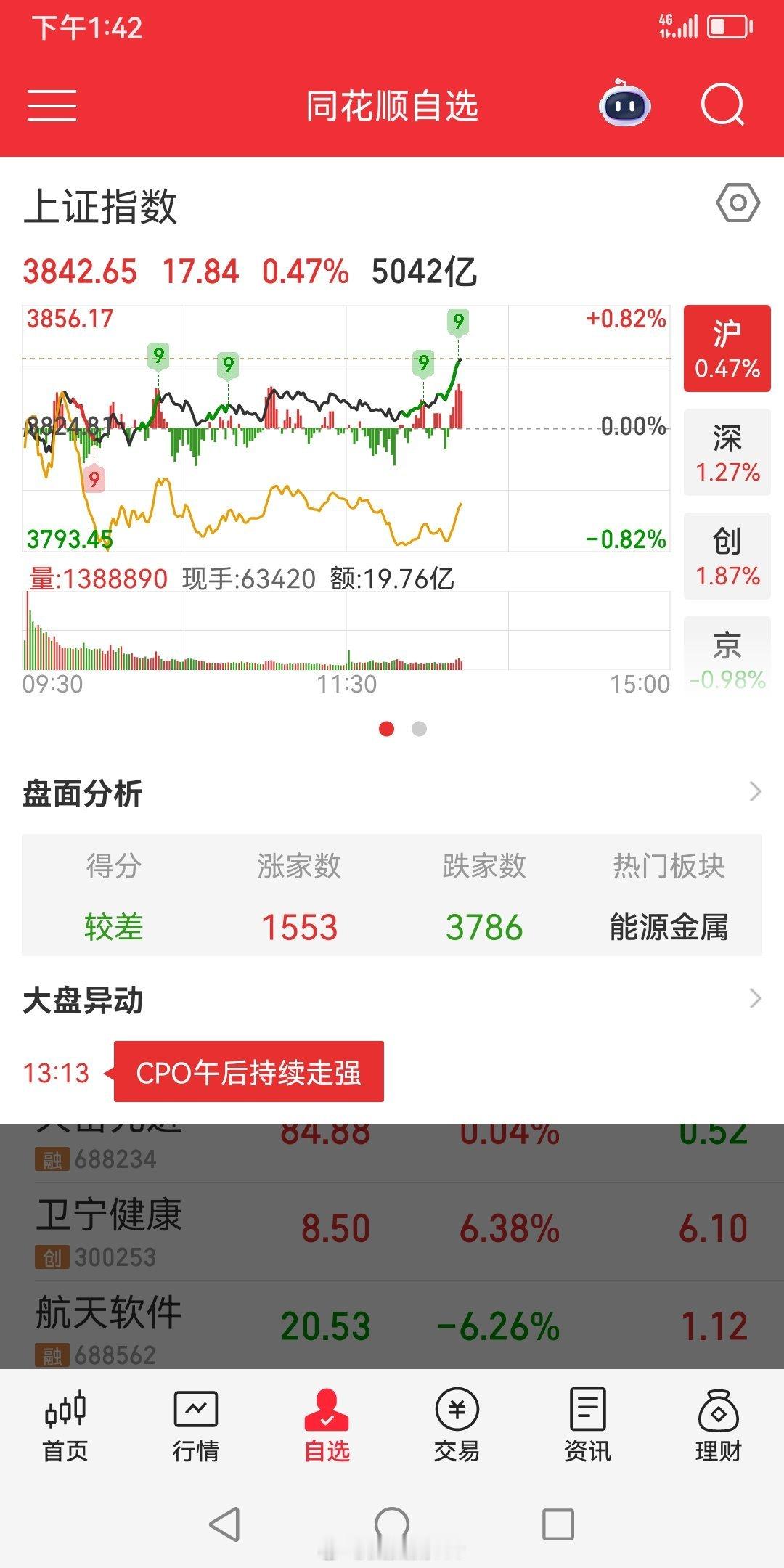Image resolution: width=784 pixels, height=1568 pixels.
Task: Open the 航天软件 stock row
Action: pos(392,1327)
